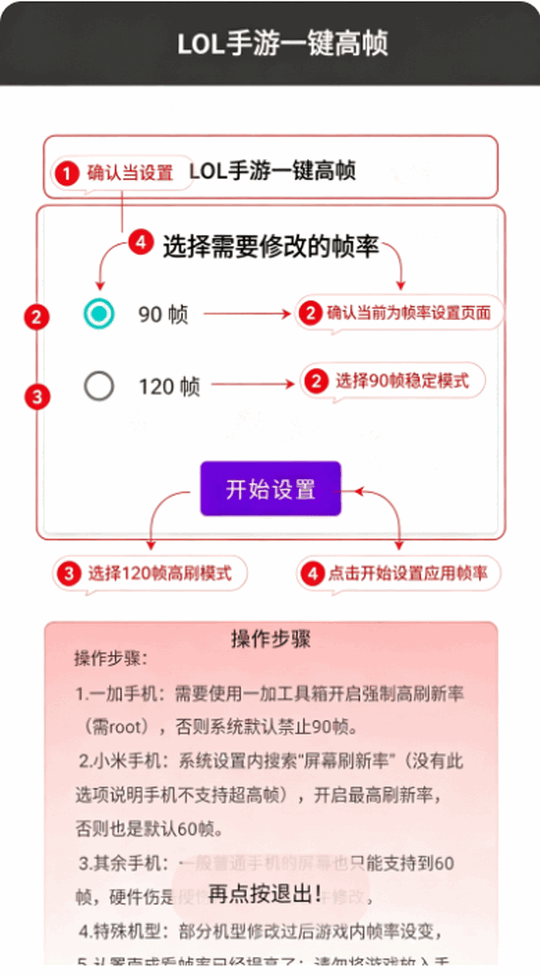Tap the 开始设置 button
This screenshot has height=975, width=540.
(271, 489)
